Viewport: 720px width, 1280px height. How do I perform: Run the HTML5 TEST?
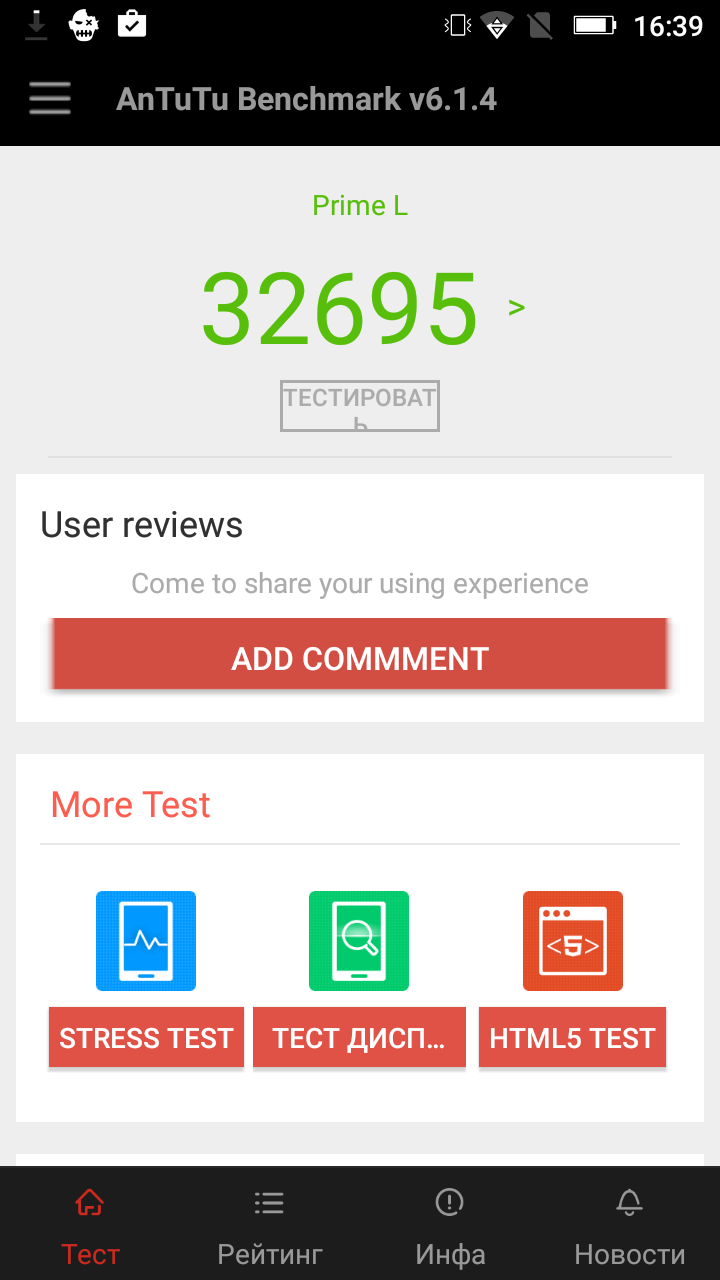[x=572, y=1038]
